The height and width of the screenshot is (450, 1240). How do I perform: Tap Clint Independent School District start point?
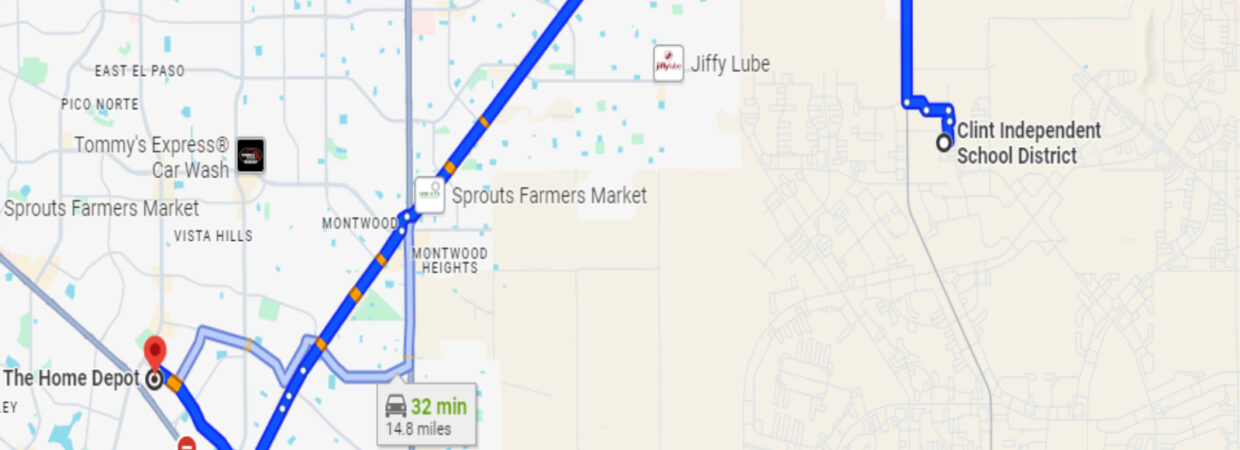tap(943, 143)
